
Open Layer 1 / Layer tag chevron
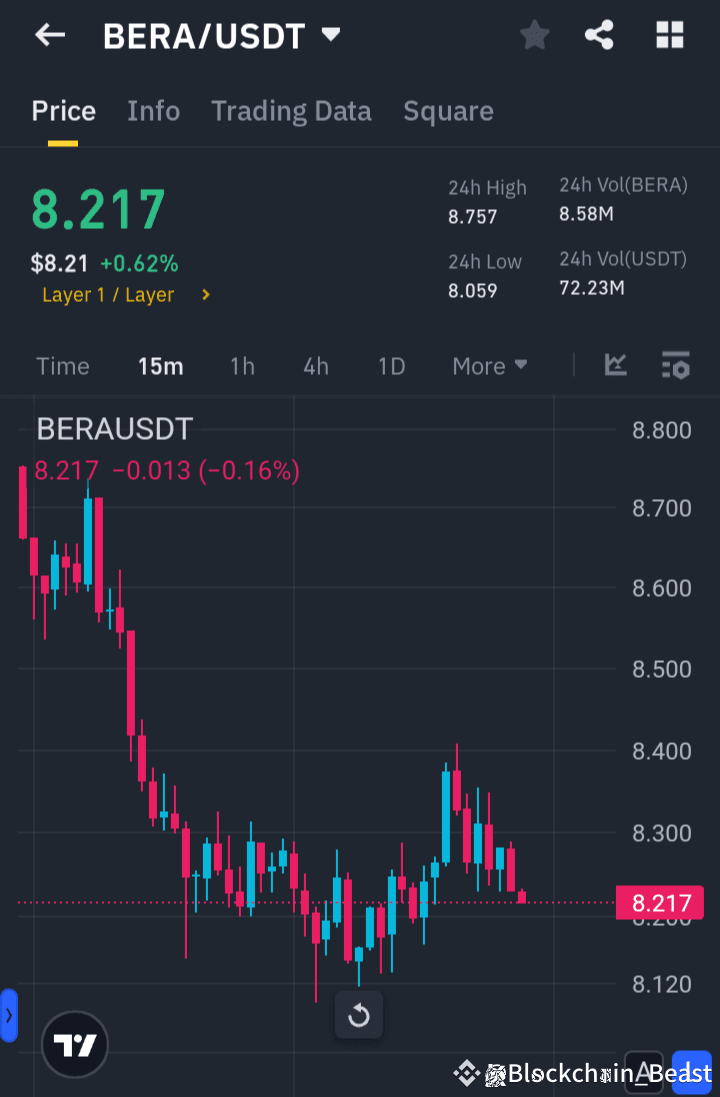click(x=207, y=295)
